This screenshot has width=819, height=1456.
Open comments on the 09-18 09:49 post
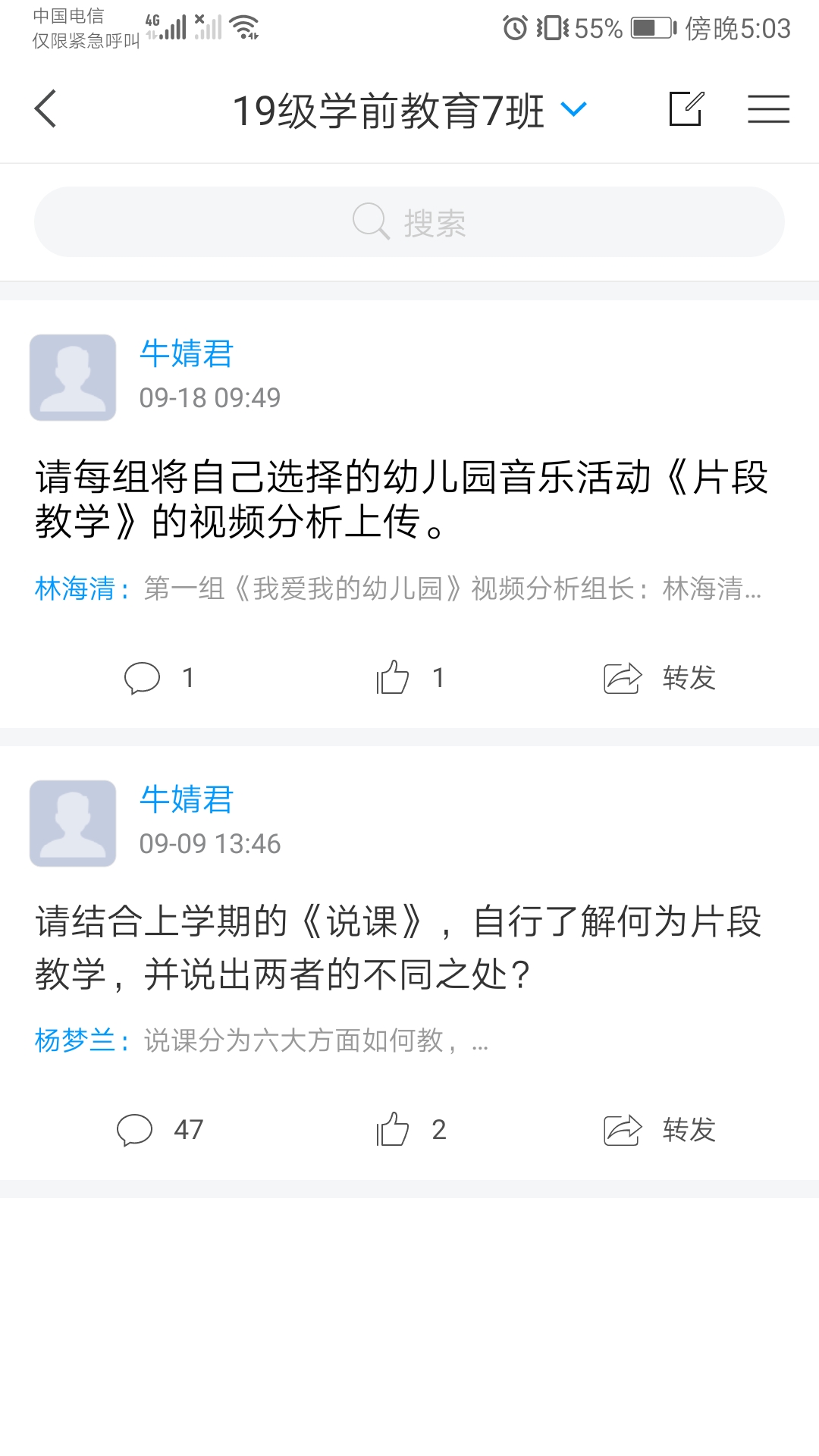[159, 678]
